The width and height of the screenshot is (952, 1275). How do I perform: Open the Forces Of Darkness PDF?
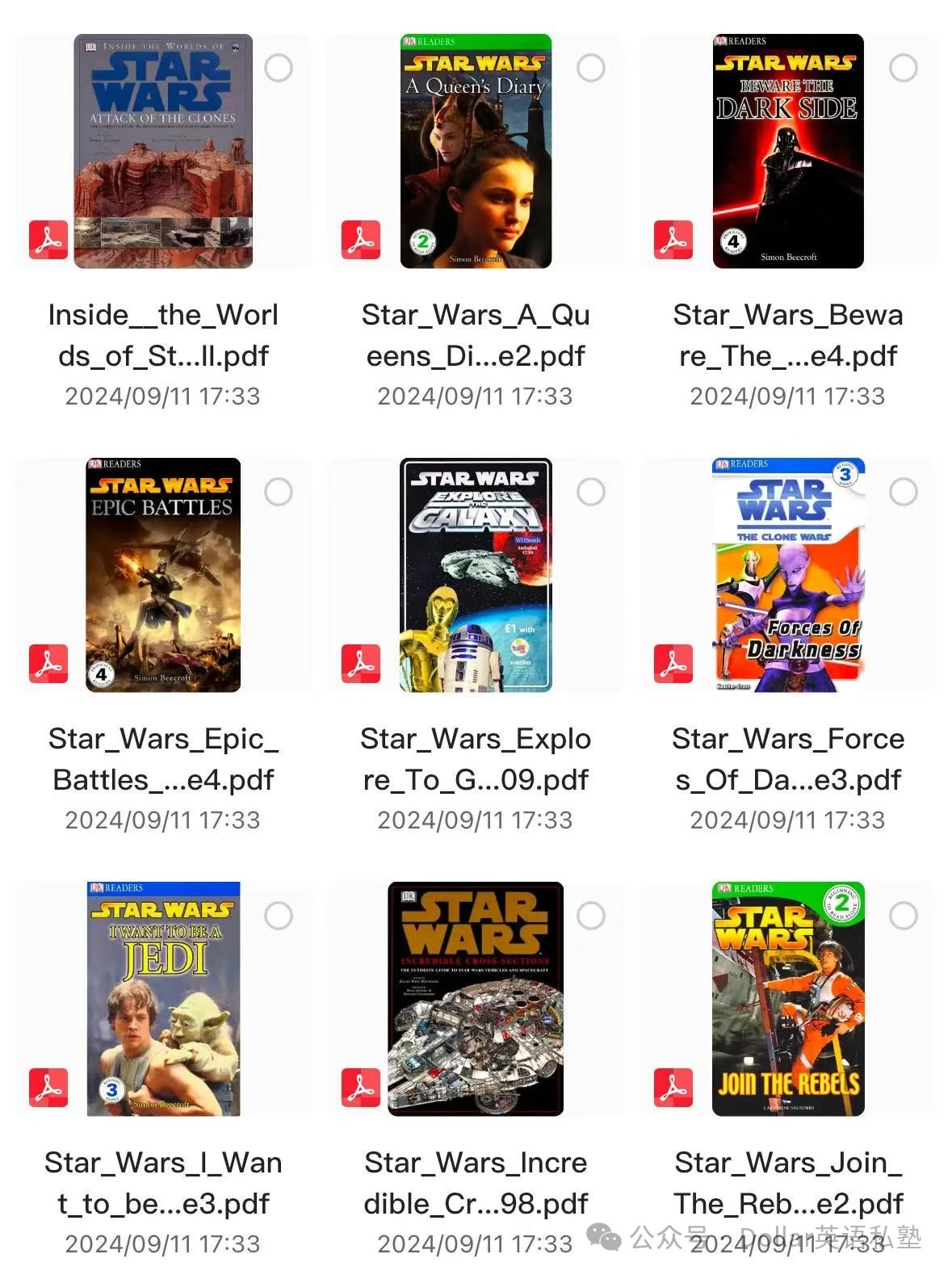click(x=788, y=575)
